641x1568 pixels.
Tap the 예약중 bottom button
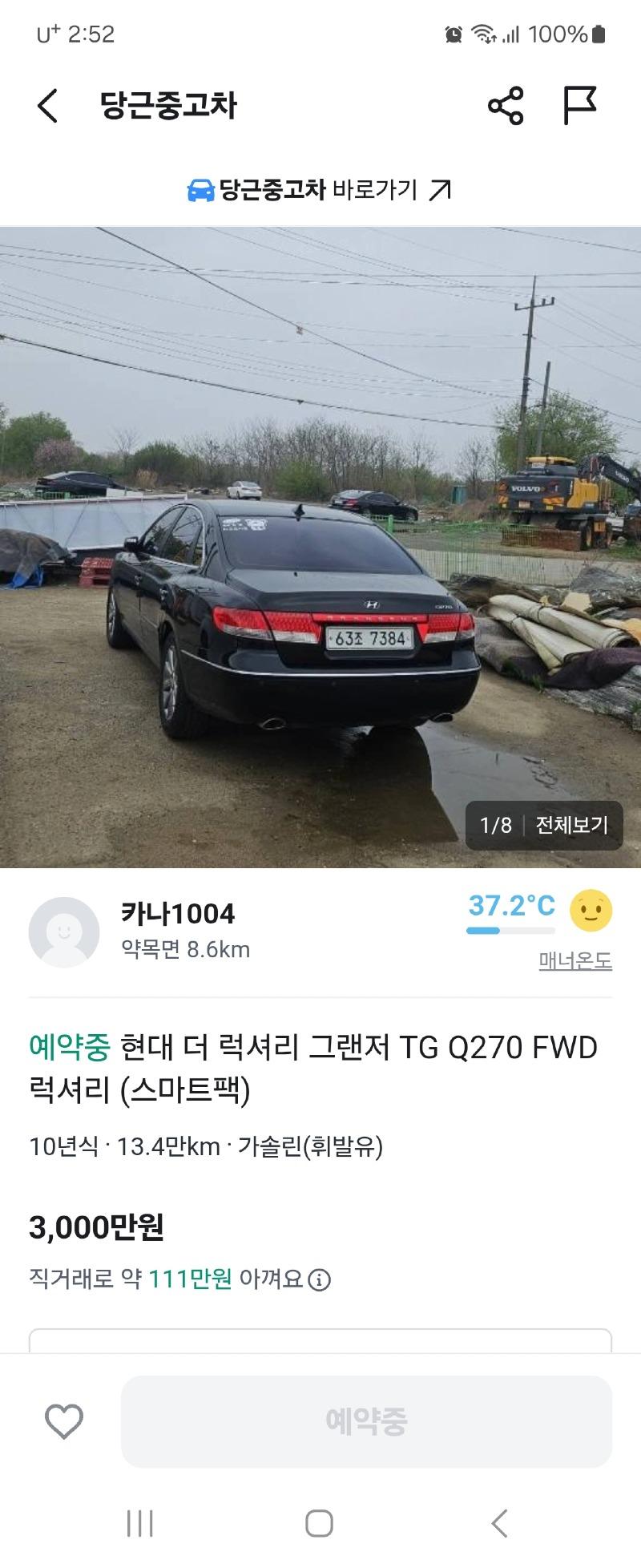[366, 1421]
